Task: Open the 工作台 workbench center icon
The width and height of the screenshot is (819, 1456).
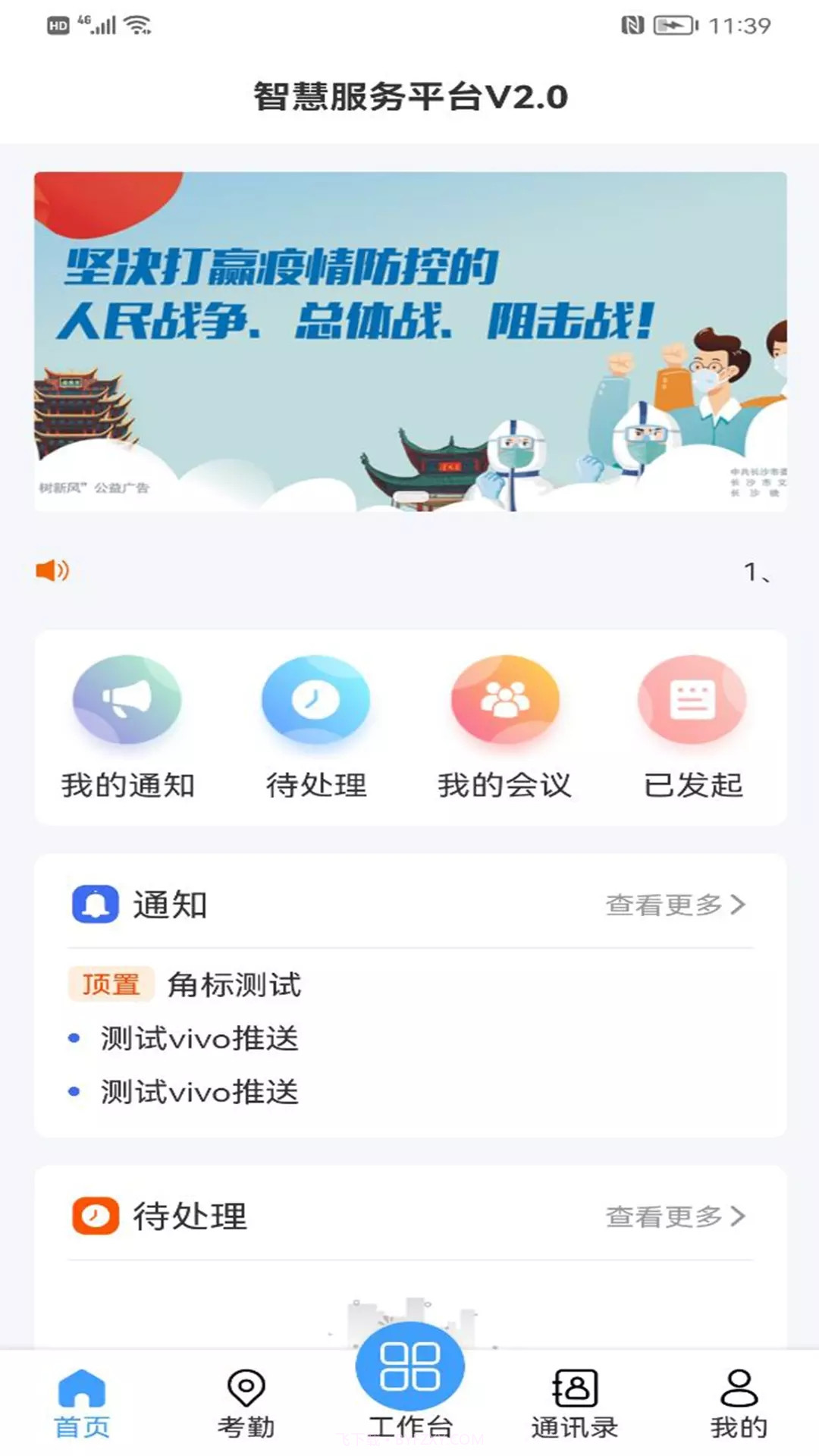Action: pos(409,1365)
